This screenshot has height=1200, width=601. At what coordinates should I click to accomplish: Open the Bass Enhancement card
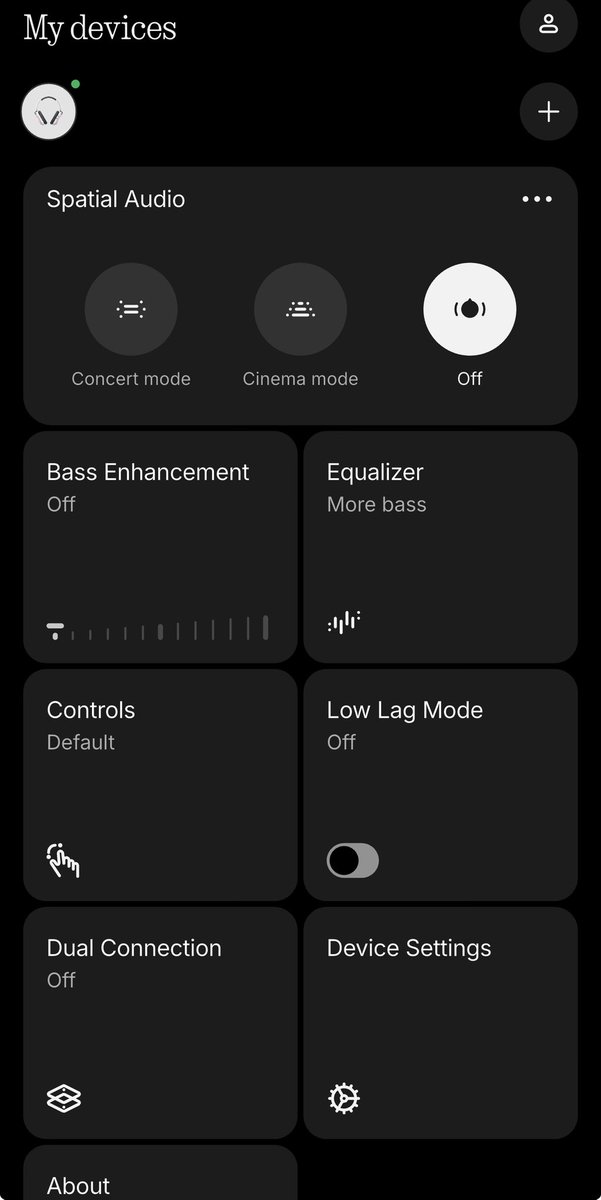160,547
